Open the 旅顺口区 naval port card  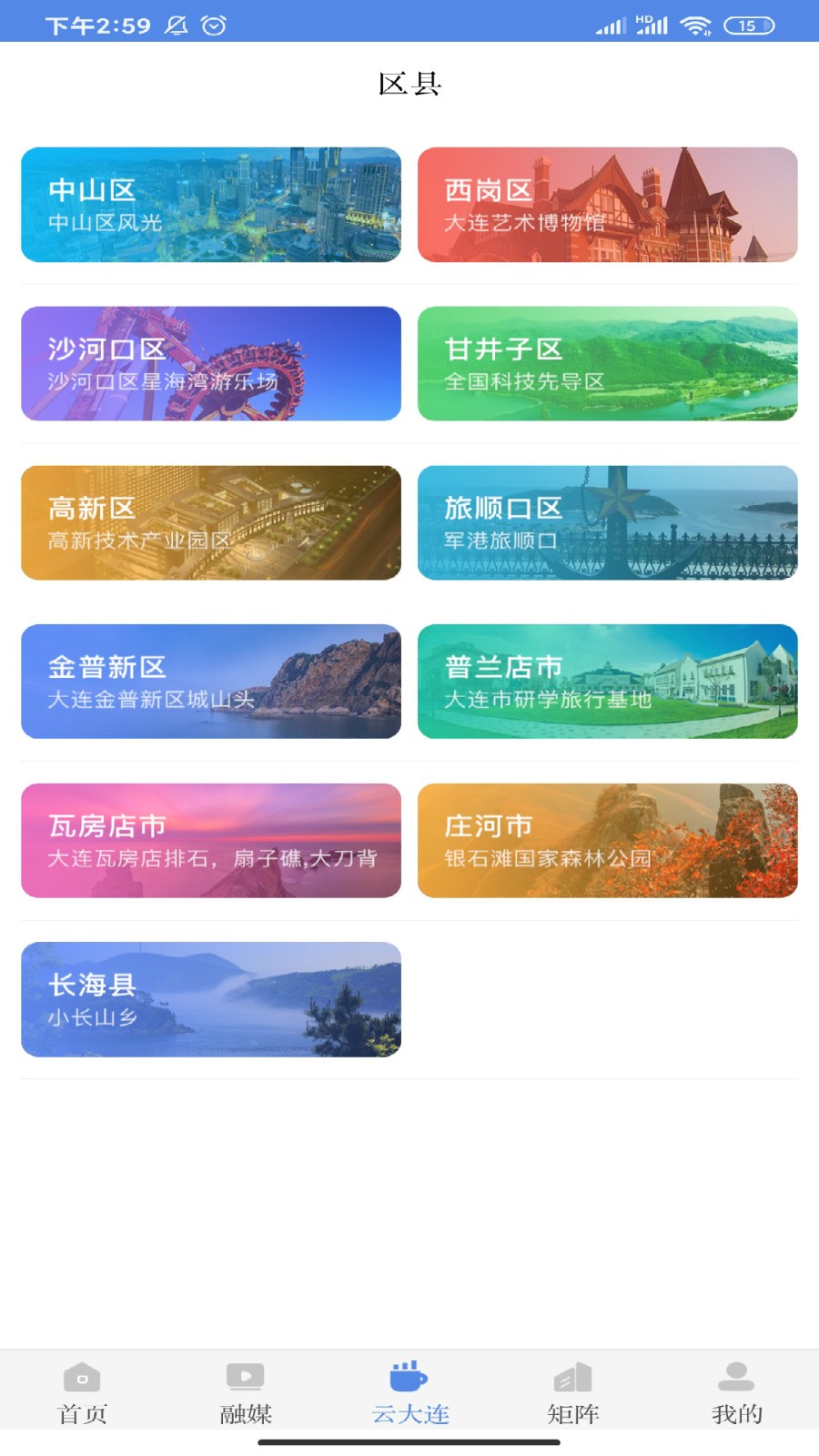pos(608,522)
